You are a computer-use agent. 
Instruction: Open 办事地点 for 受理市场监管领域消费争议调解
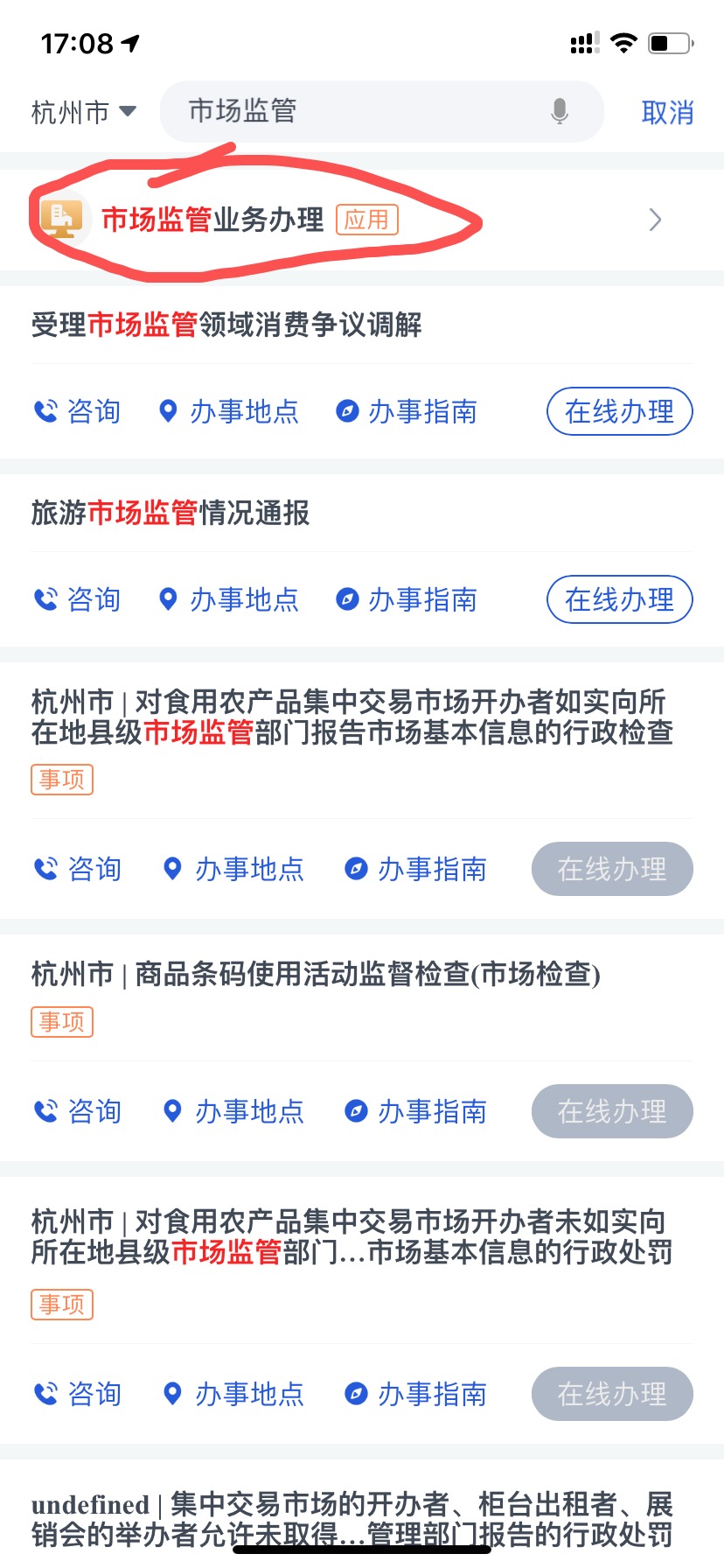[x=228, y=411]
